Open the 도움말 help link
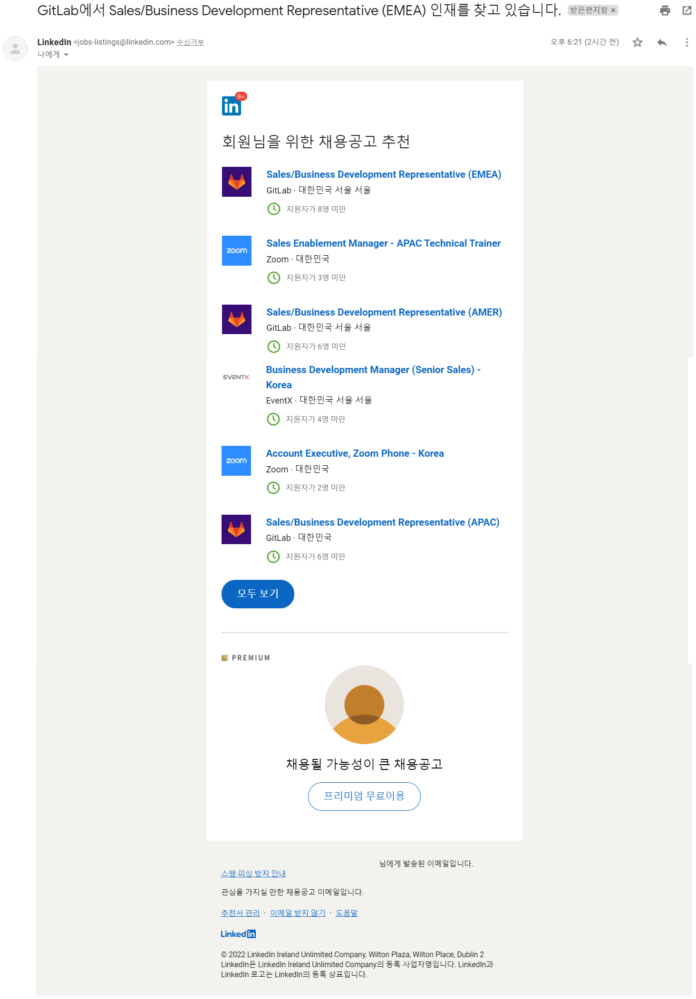This screenshot has width=696, height=999. coord(346,913)
